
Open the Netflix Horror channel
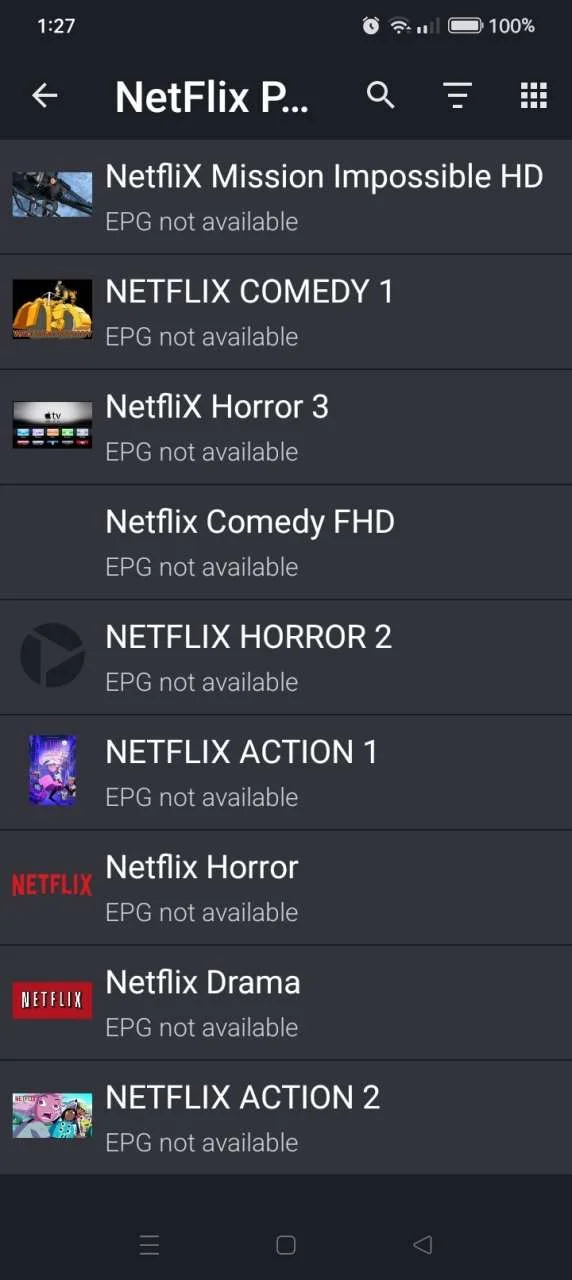(x=286, y=887)
